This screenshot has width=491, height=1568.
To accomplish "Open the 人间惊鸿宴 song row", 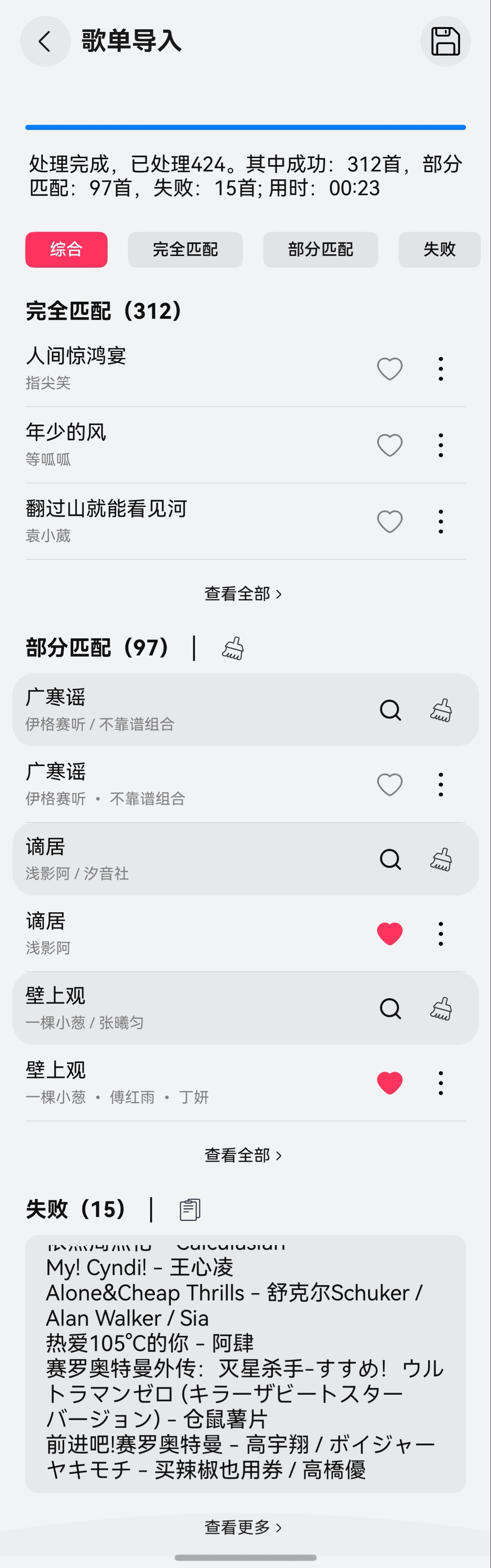I will pyautogui.click(x=182, y=368).
